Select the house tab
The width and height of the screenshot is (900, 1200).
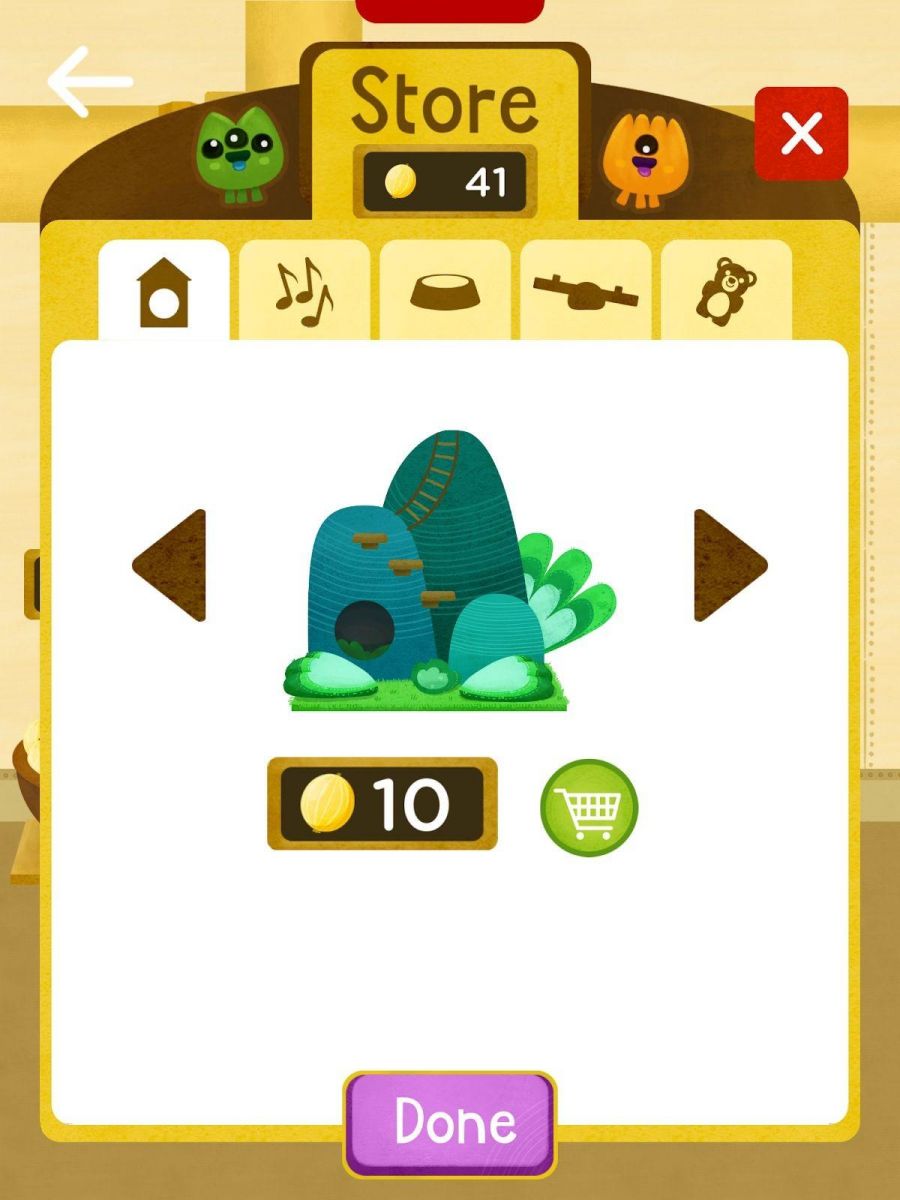coord(164,292)
